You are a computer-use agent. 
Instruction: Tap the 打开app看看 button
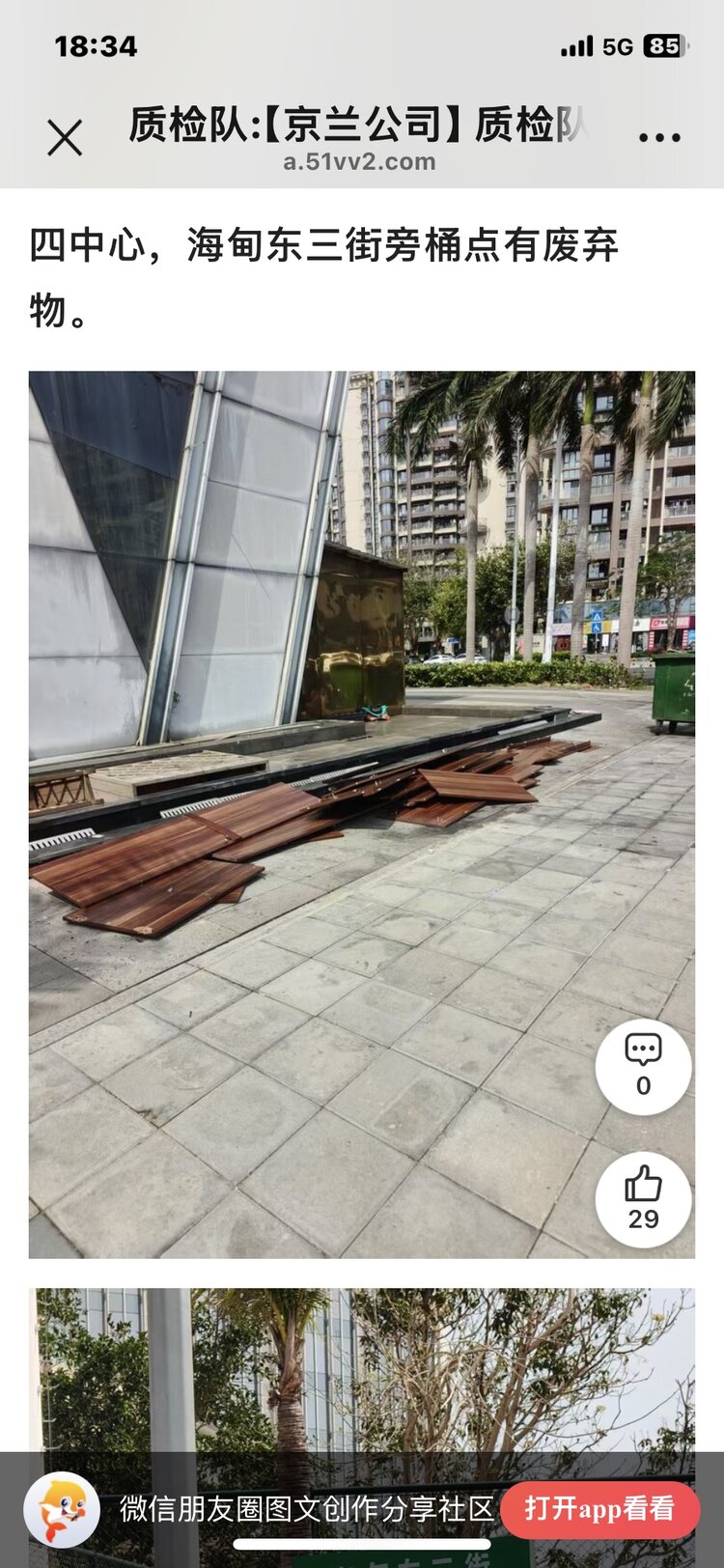599,1506
